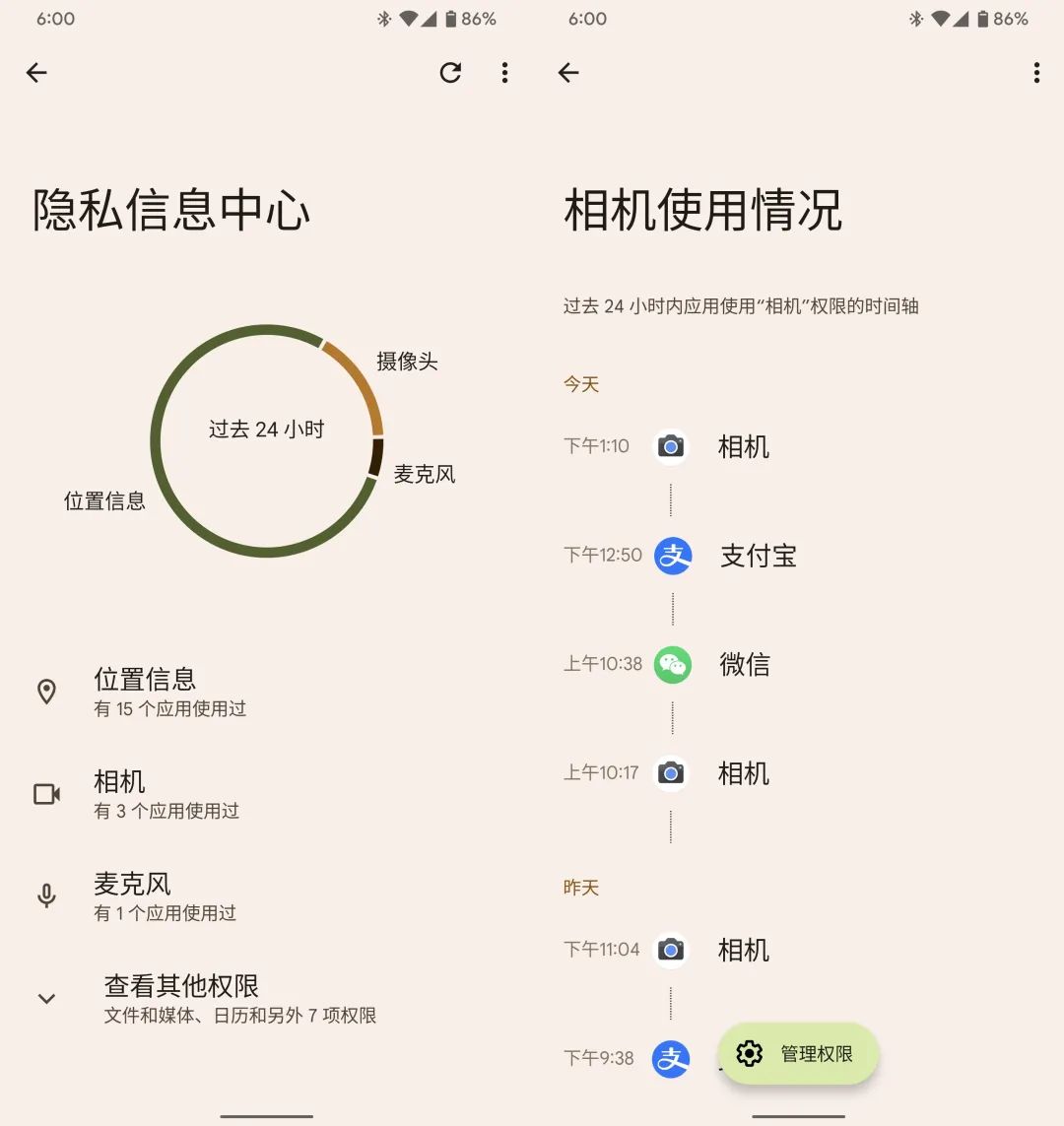Open yesterday's 相机 entry at 下午11:04
This screenshot has height=1126, width=1064.
pyautogui.click(x=742, y=950)
